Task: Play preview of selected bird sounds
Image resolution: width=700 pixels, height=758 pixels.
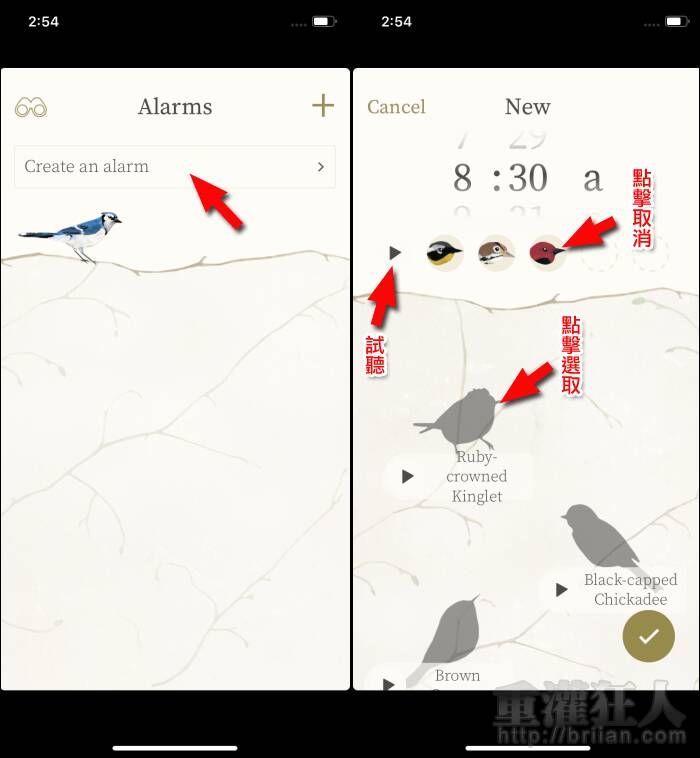Action: click(395, 253)
